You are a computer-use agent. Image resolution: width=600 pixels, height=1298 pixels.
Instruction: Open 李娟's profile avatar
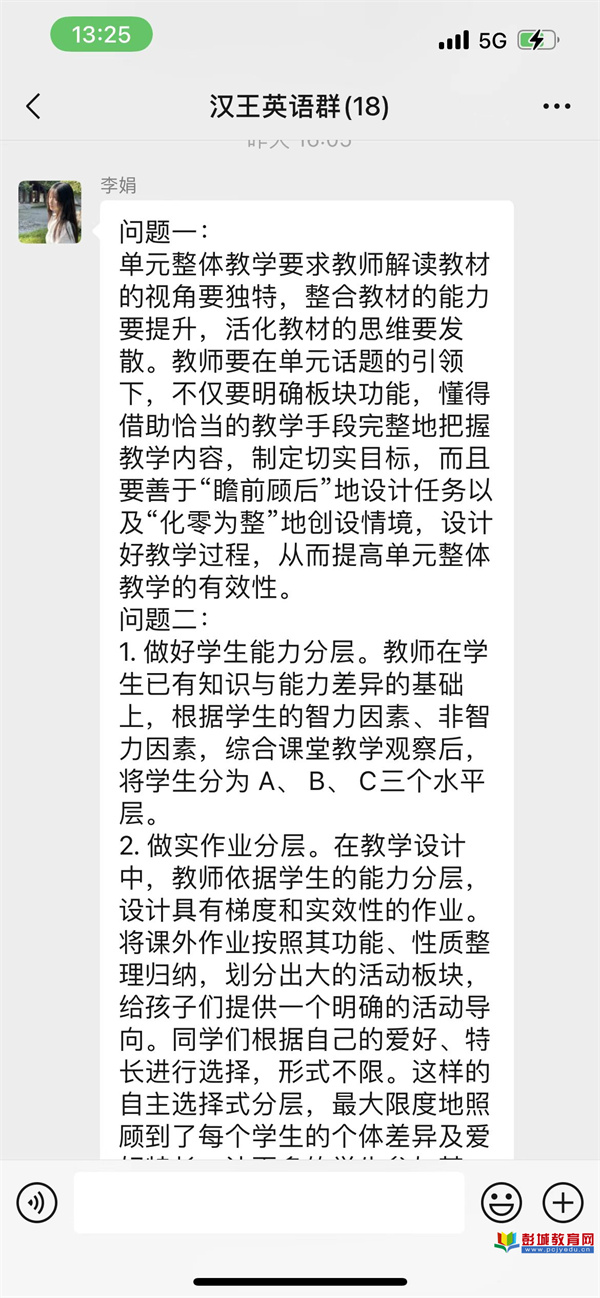pyautogui.click(x=50, y=212)
